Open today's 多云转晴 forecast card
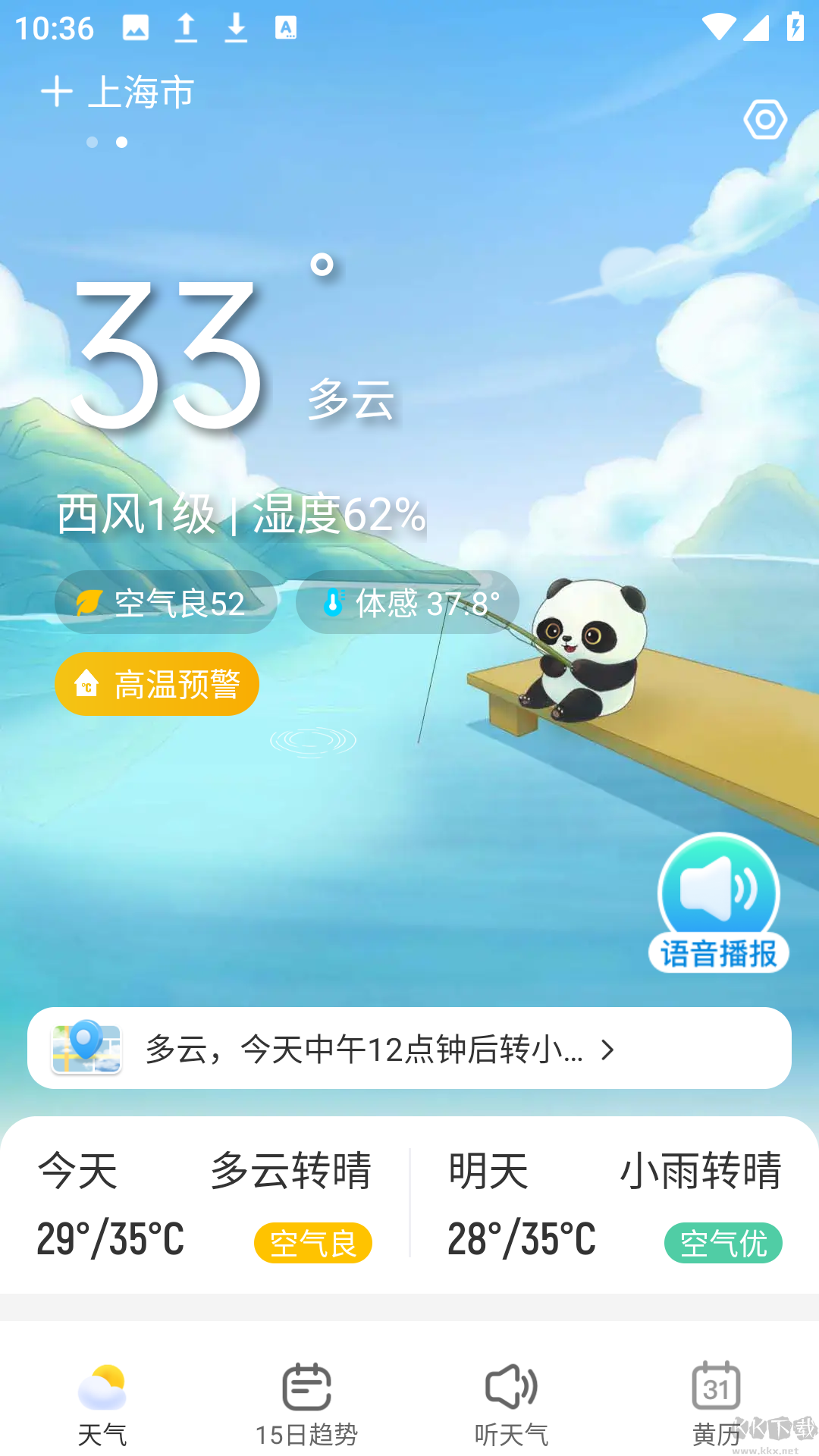 [205, 1203]
